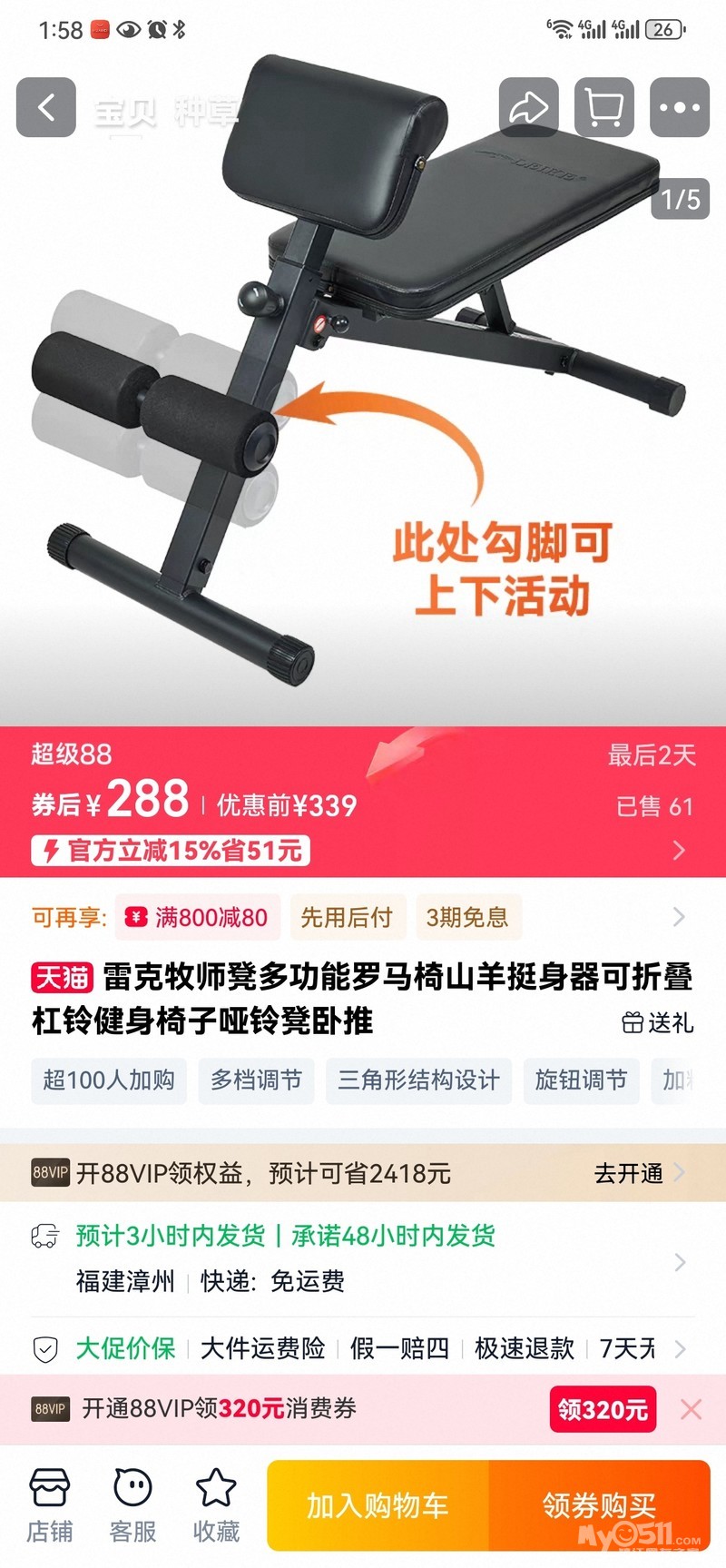Viewport: 726px width, 1568px height.
Task: Open the shopping cart
Action: [604, 108]
